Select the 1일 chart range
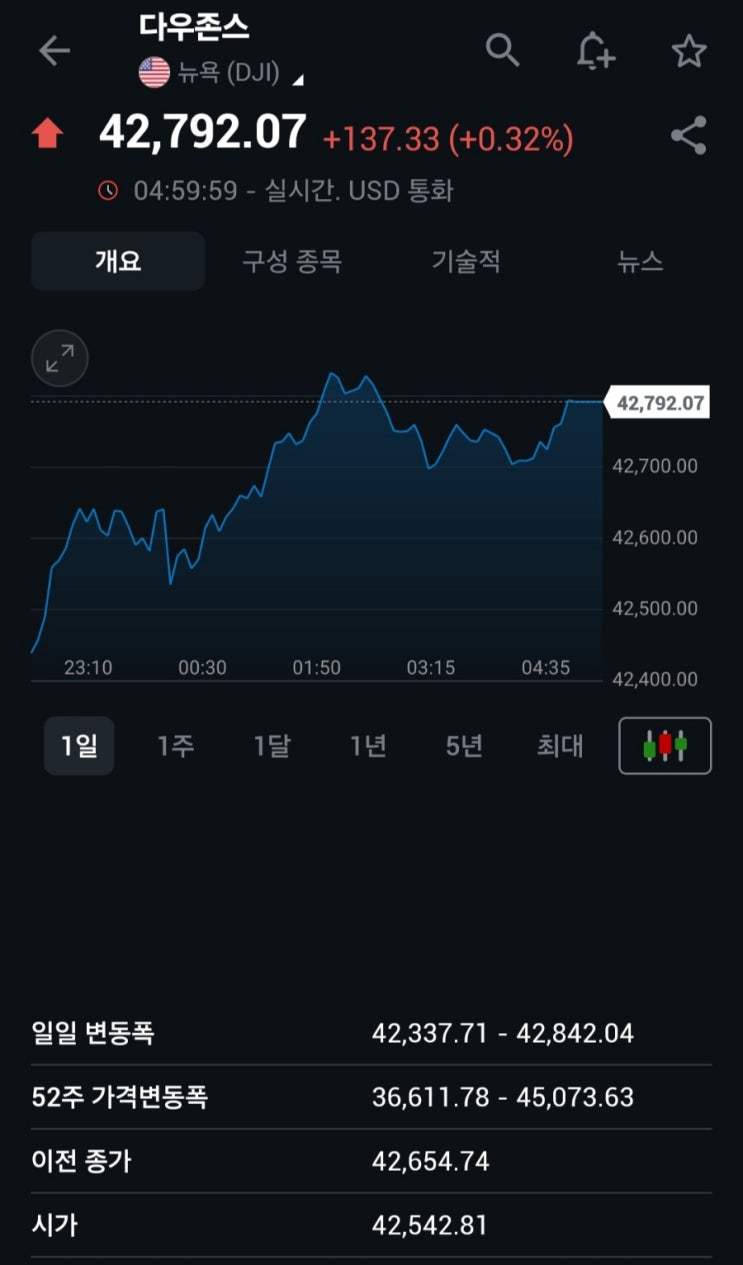Screen dimensions: 743x1265 pyautogui.click(x=79, y=746)
